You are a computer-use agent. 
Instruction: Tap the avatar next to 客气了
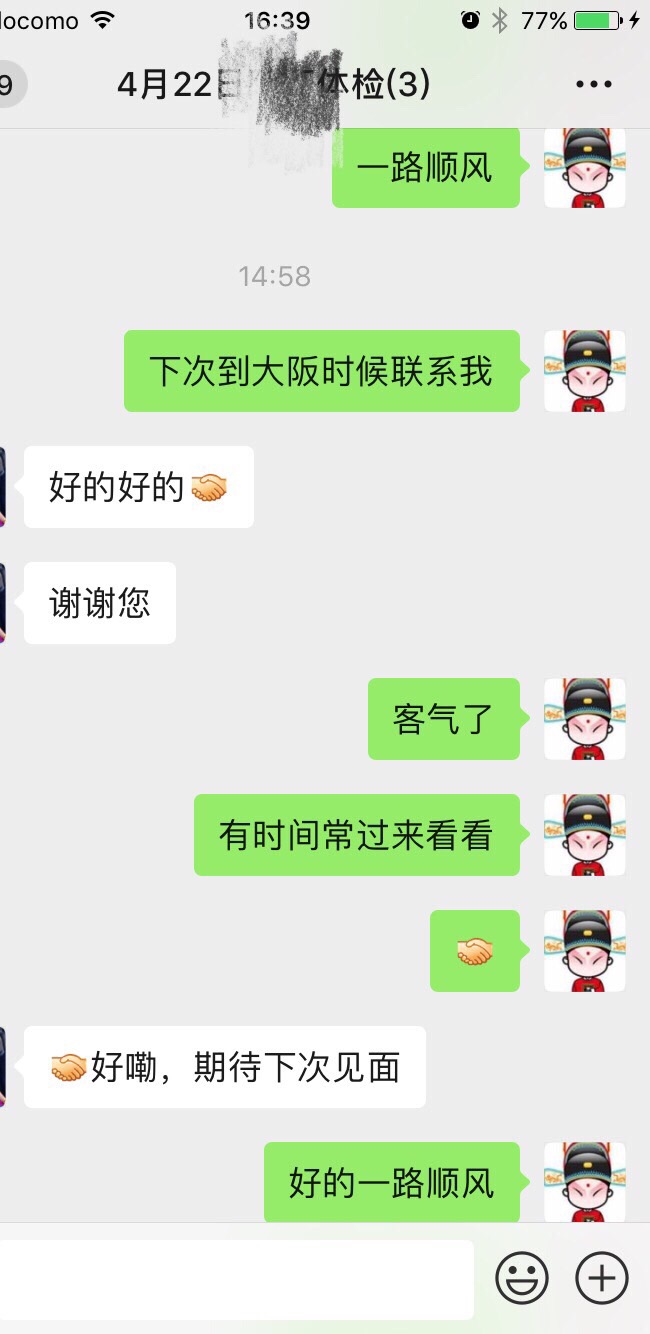585,719
